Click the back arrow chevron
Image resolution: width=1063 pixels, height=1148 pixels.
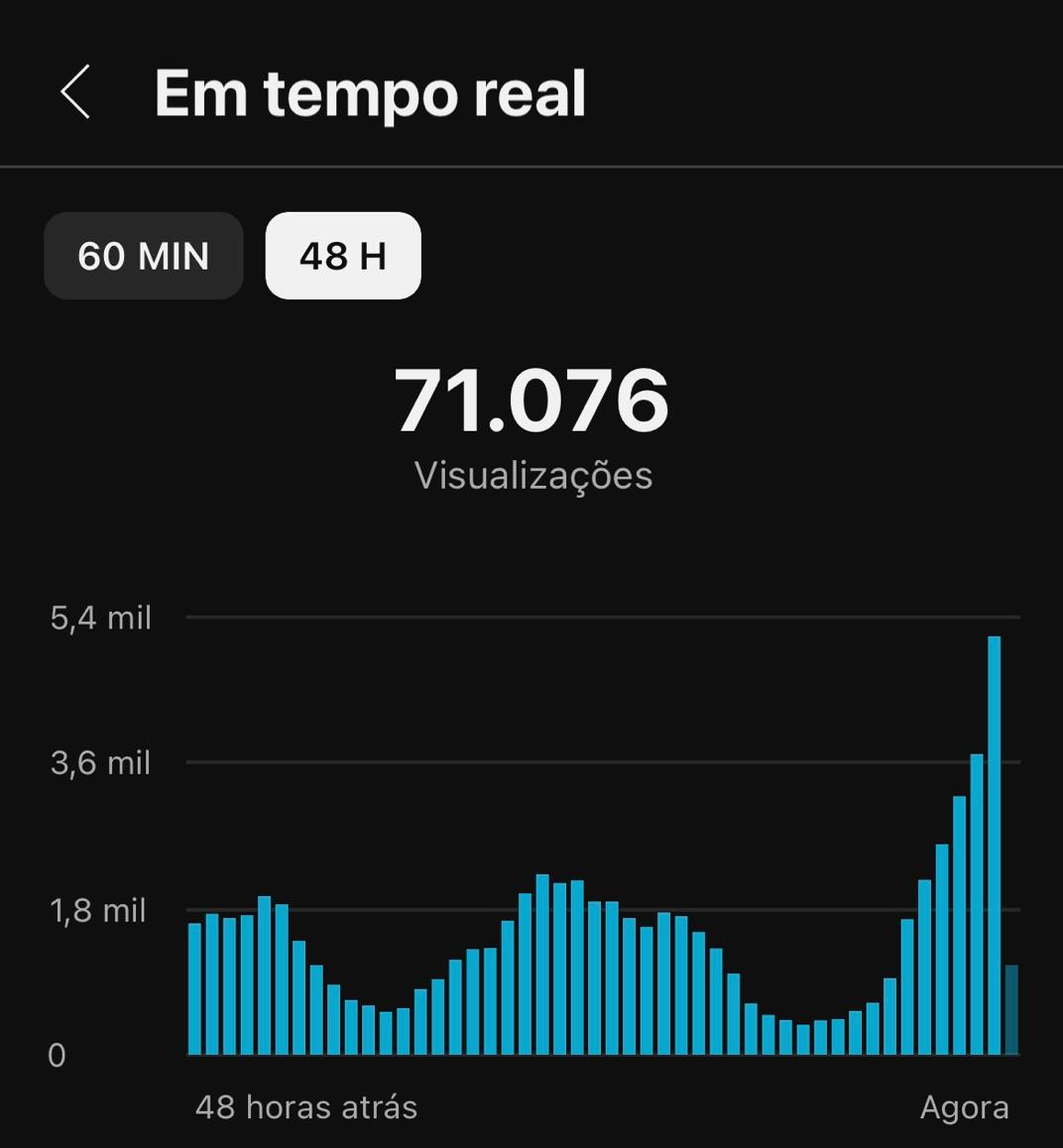point(75,92)
